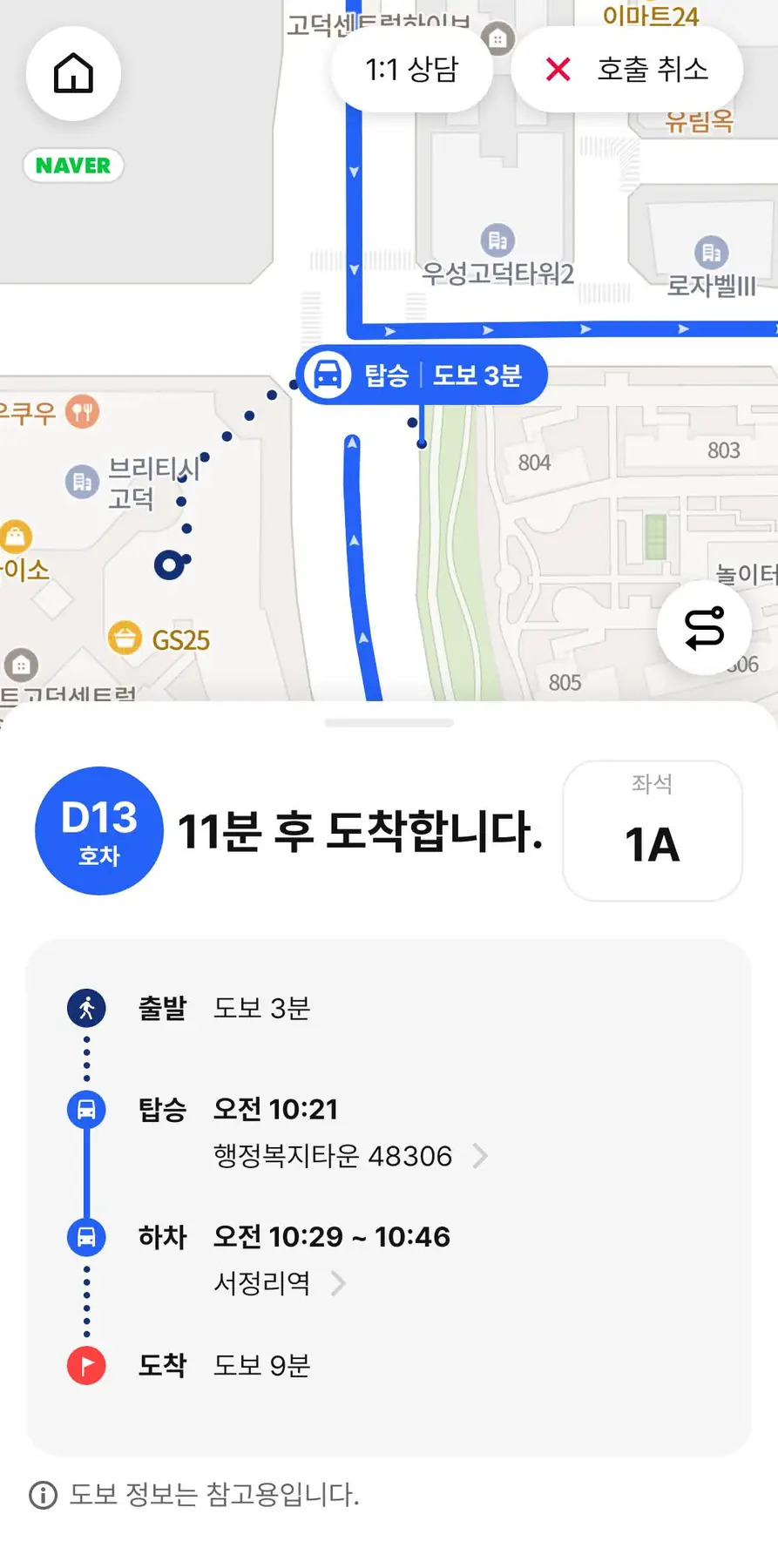The image size is (778, 1568).
Task: Go to the home screen icon
Action: 73,73
